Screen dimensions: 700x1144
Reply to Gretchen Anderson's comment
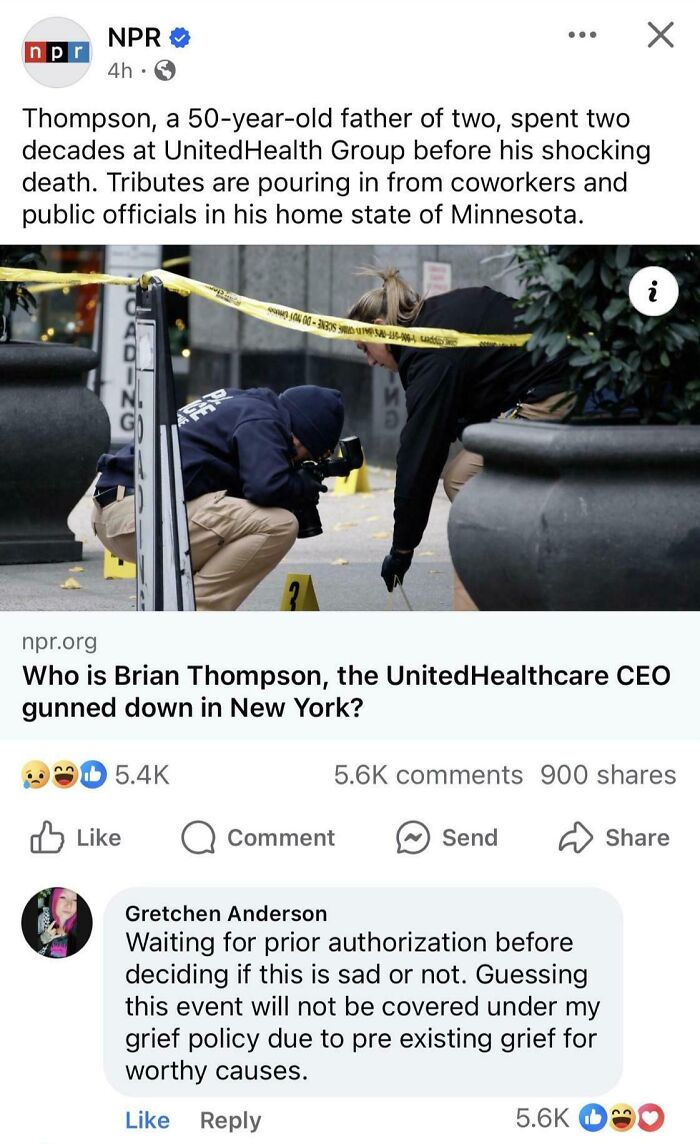point(231,1120)
